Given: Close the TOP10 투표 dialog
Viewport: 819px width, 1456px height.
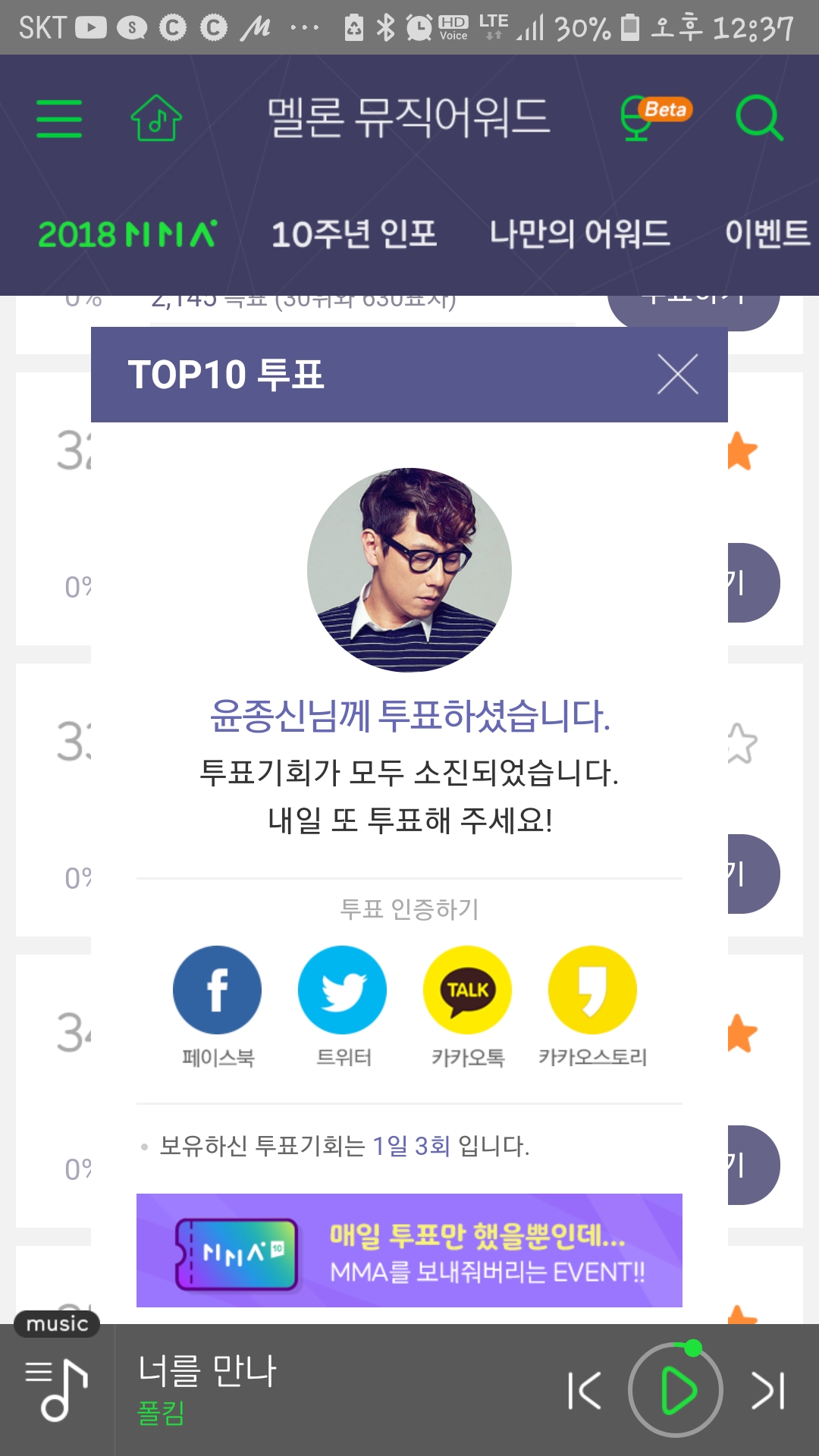Looking at the screenshot, I should click(677, 375).
